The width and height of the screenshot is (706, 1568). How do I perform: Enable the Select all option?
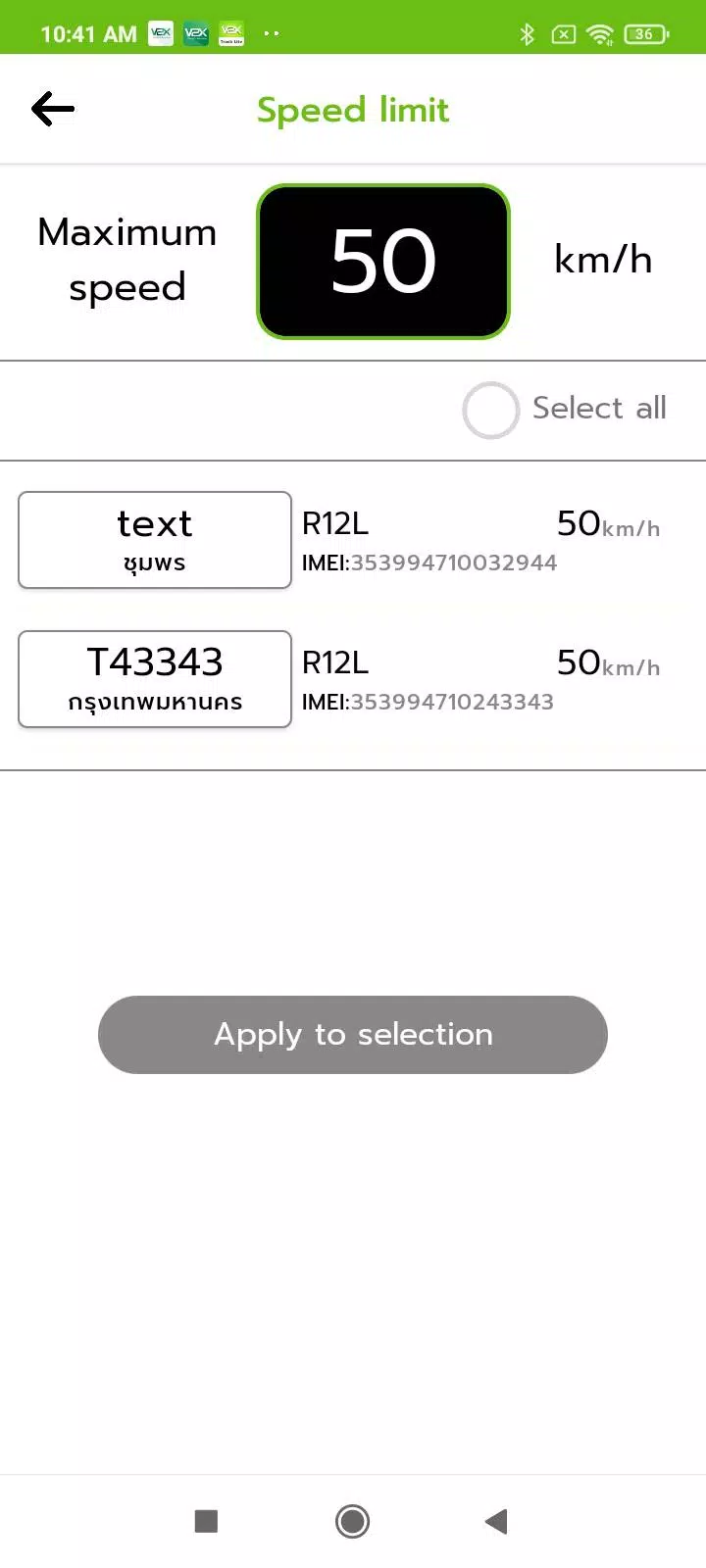(490, 410)
